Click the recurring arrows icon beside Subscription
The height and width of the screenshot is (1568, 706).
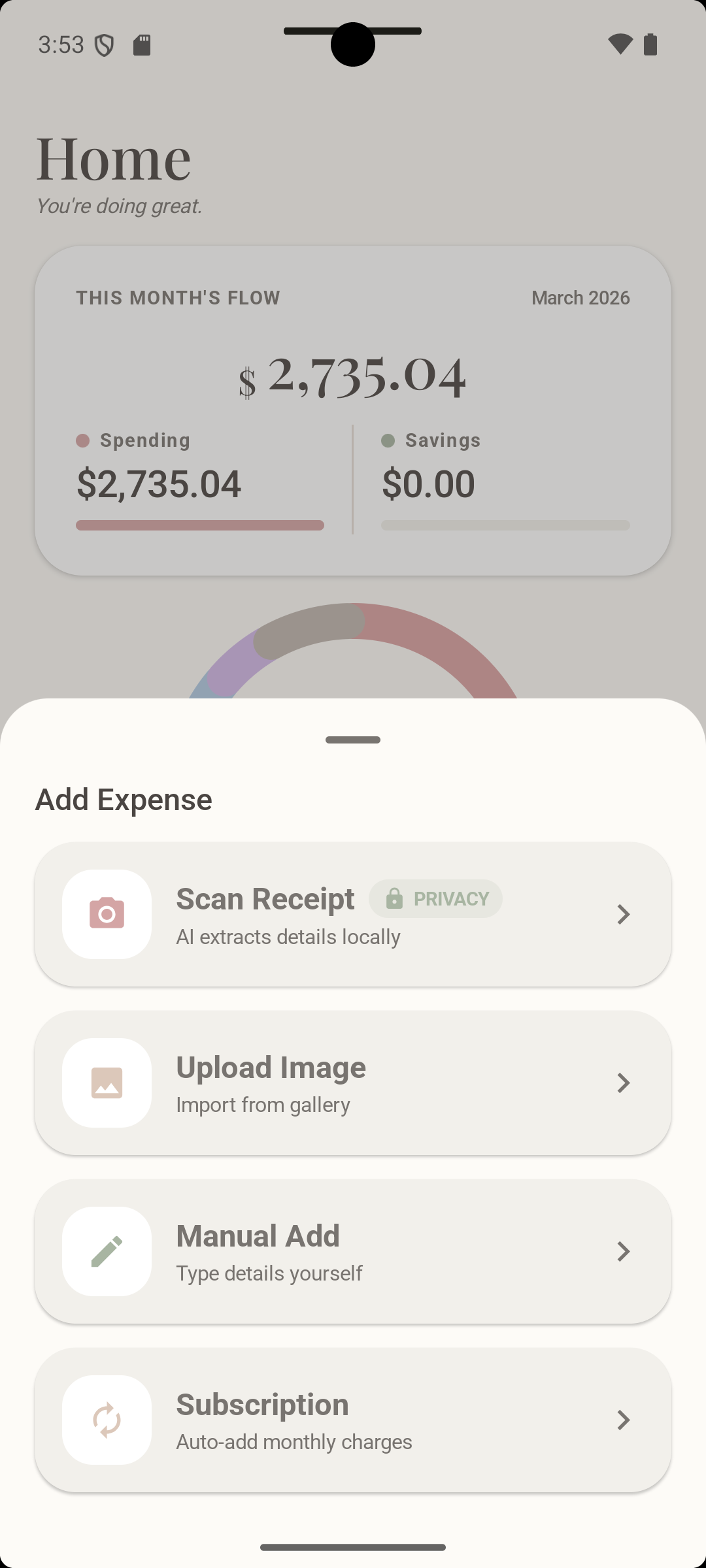(107, 1420)
